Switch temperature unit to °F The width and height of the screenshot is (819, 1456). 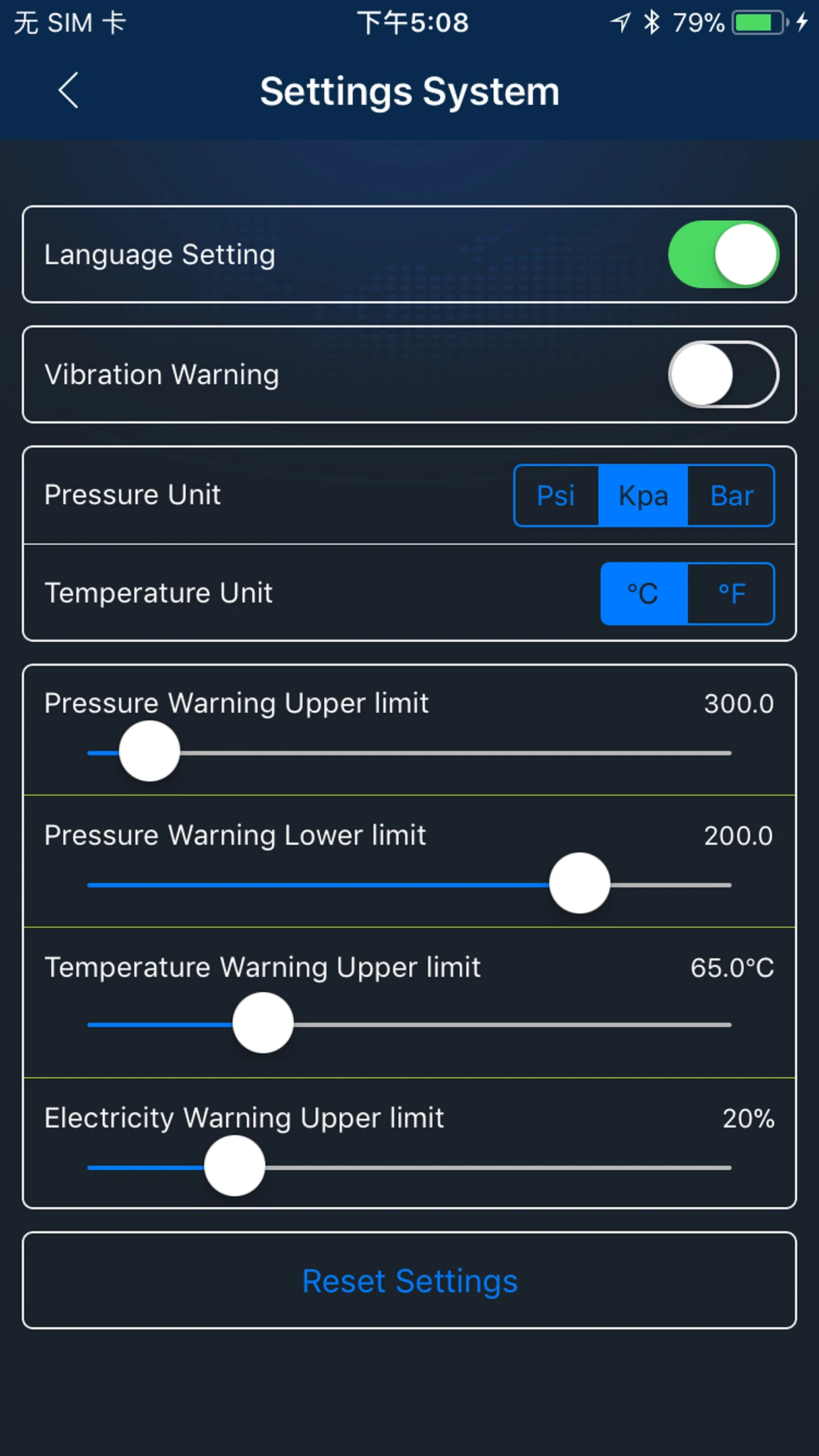pos(731,593)
